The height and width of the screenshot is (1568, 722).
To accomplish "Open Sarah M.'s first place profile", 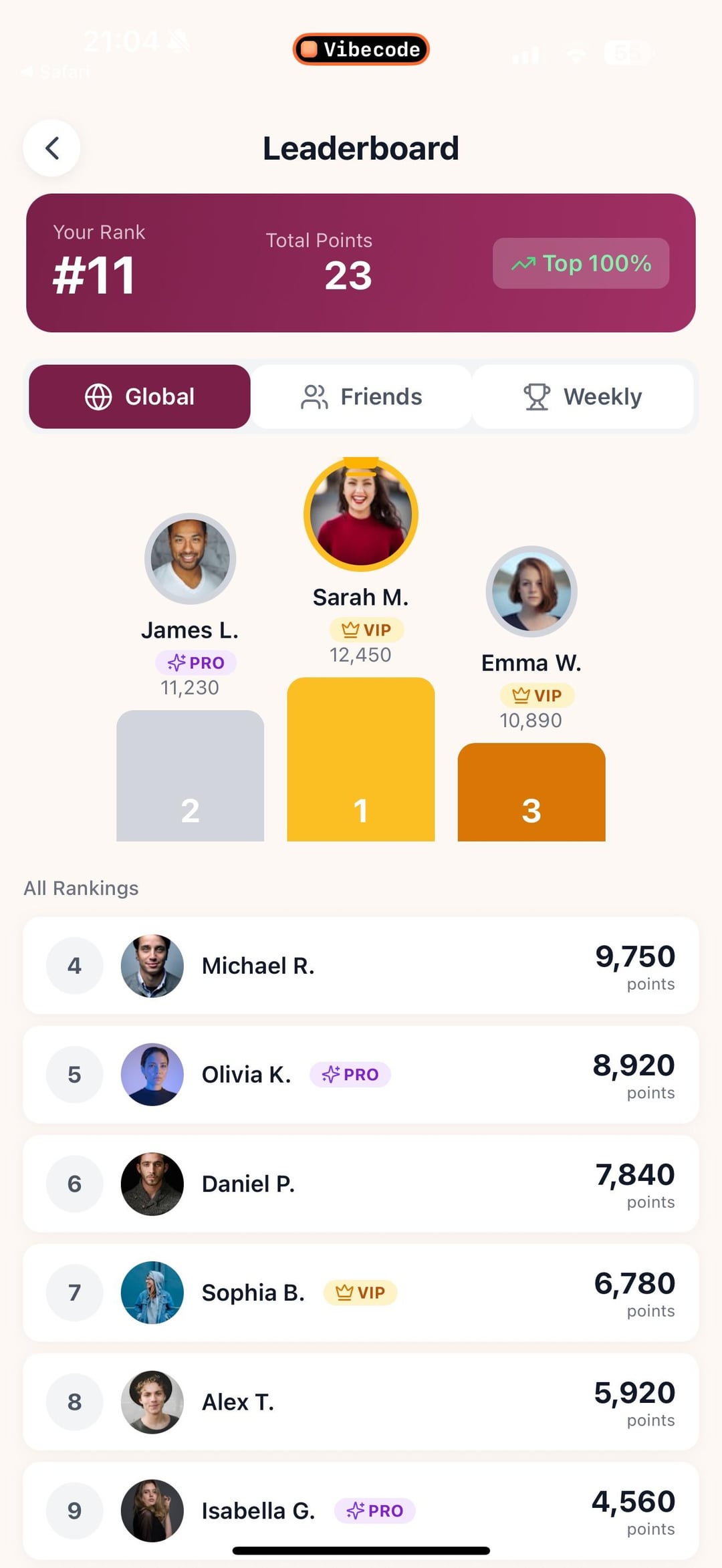I will pos(361,515).
